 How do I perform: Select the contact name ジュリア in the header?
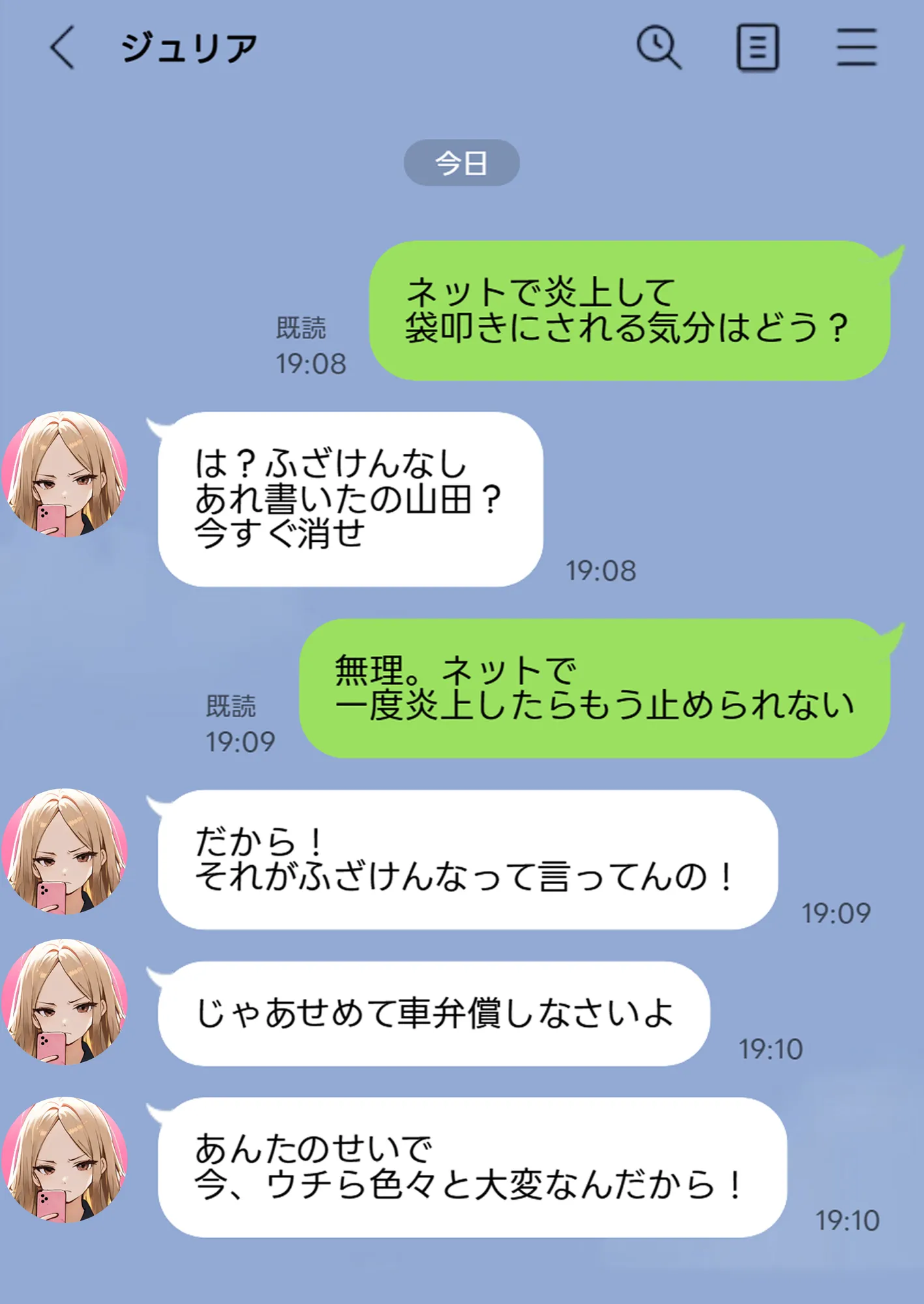189,44
